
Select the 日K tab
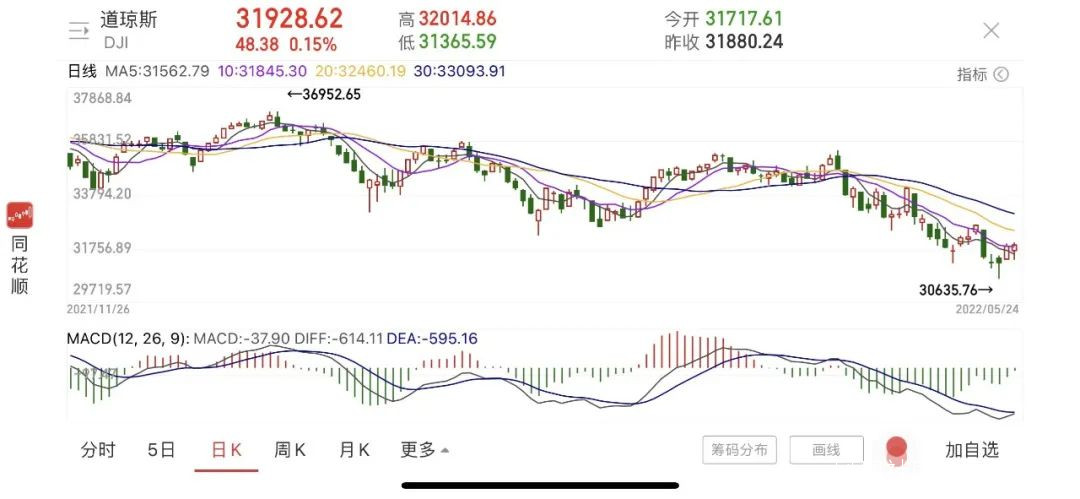pos(227,450)
